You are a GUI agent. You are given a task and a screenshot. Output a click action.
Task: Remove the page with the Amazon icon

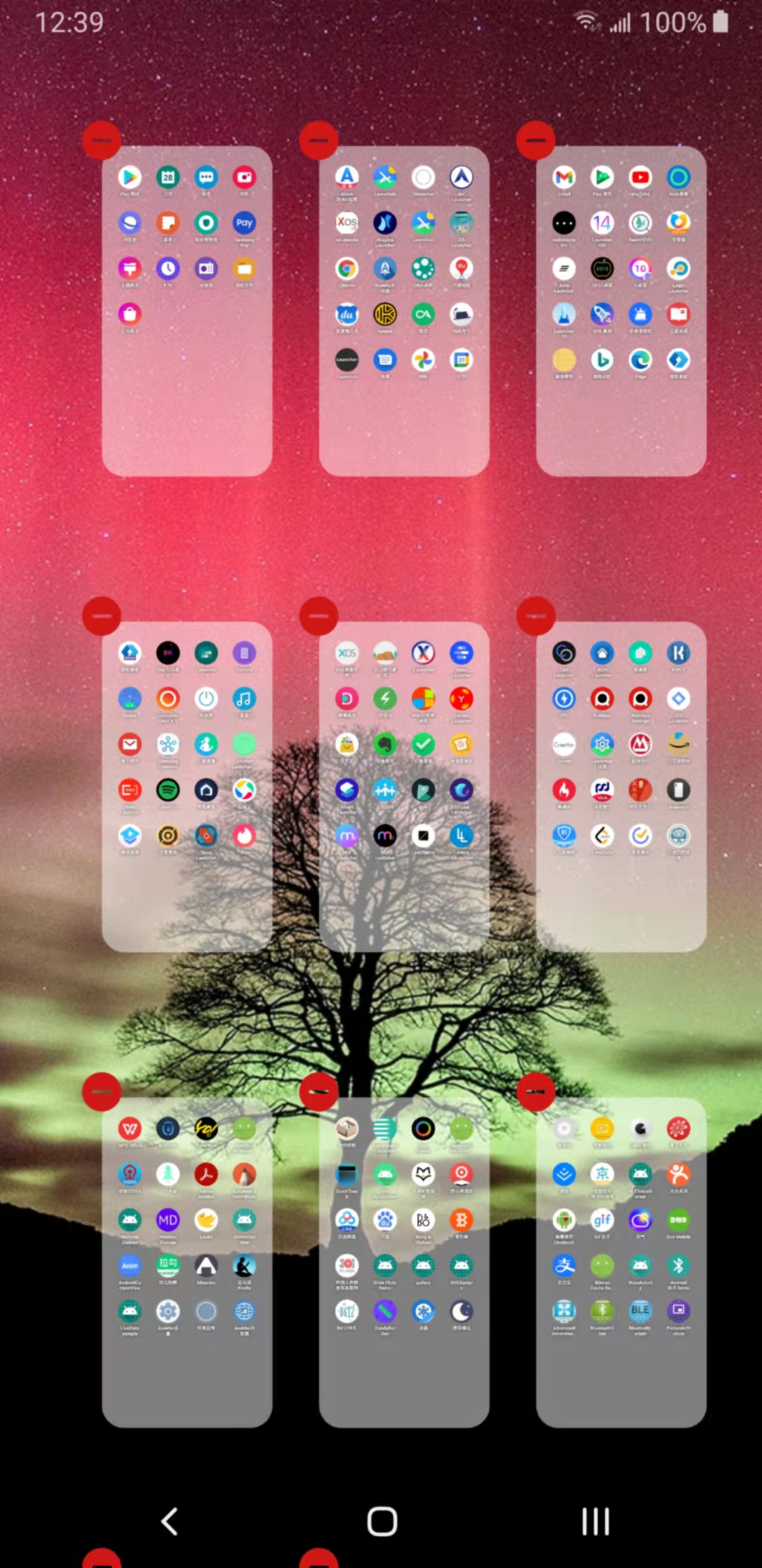(536, 616)
